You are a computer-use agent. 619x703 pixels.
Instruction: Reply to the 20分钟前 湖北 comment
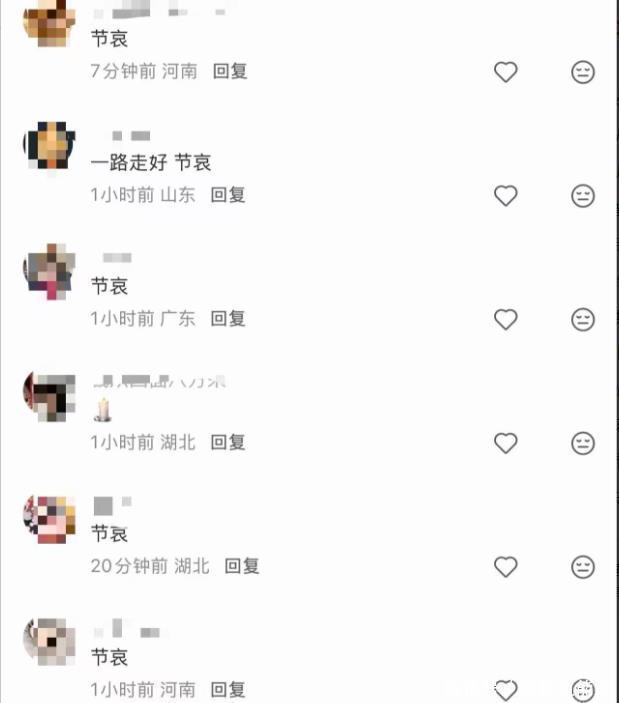coord(242,567)
